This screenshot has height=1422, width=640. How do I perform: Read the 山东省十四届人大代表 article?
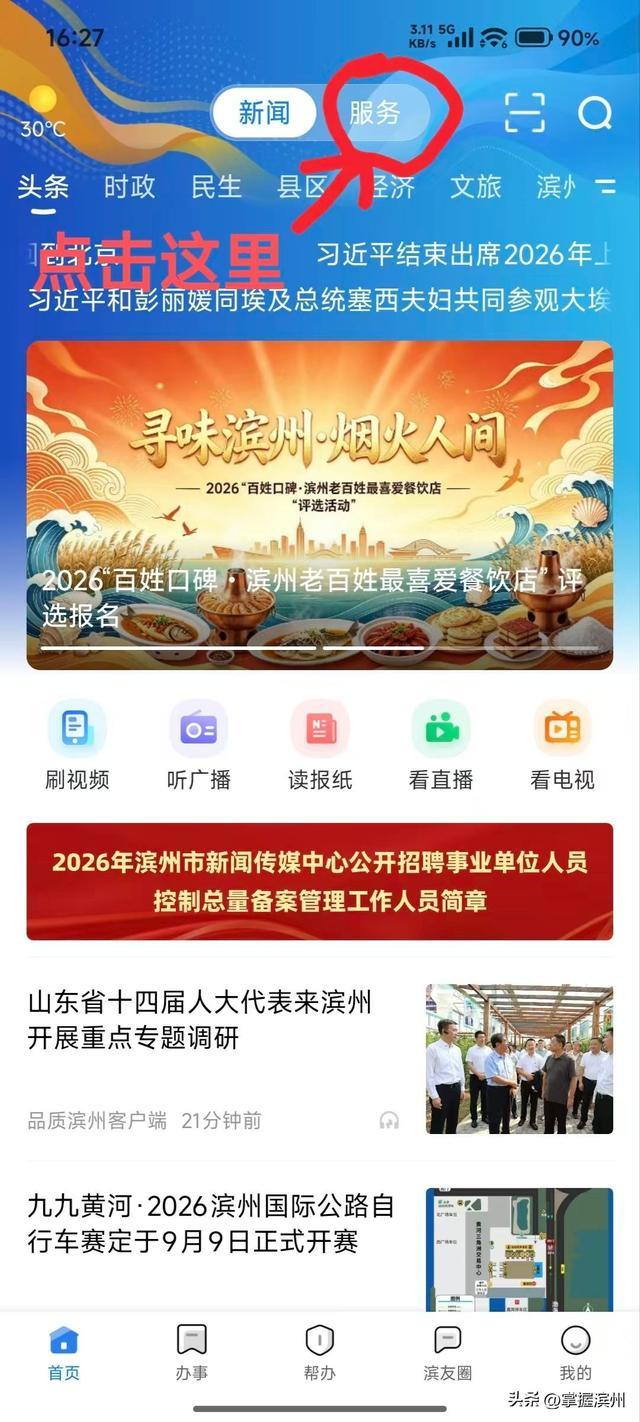(x=320, y=1059)
